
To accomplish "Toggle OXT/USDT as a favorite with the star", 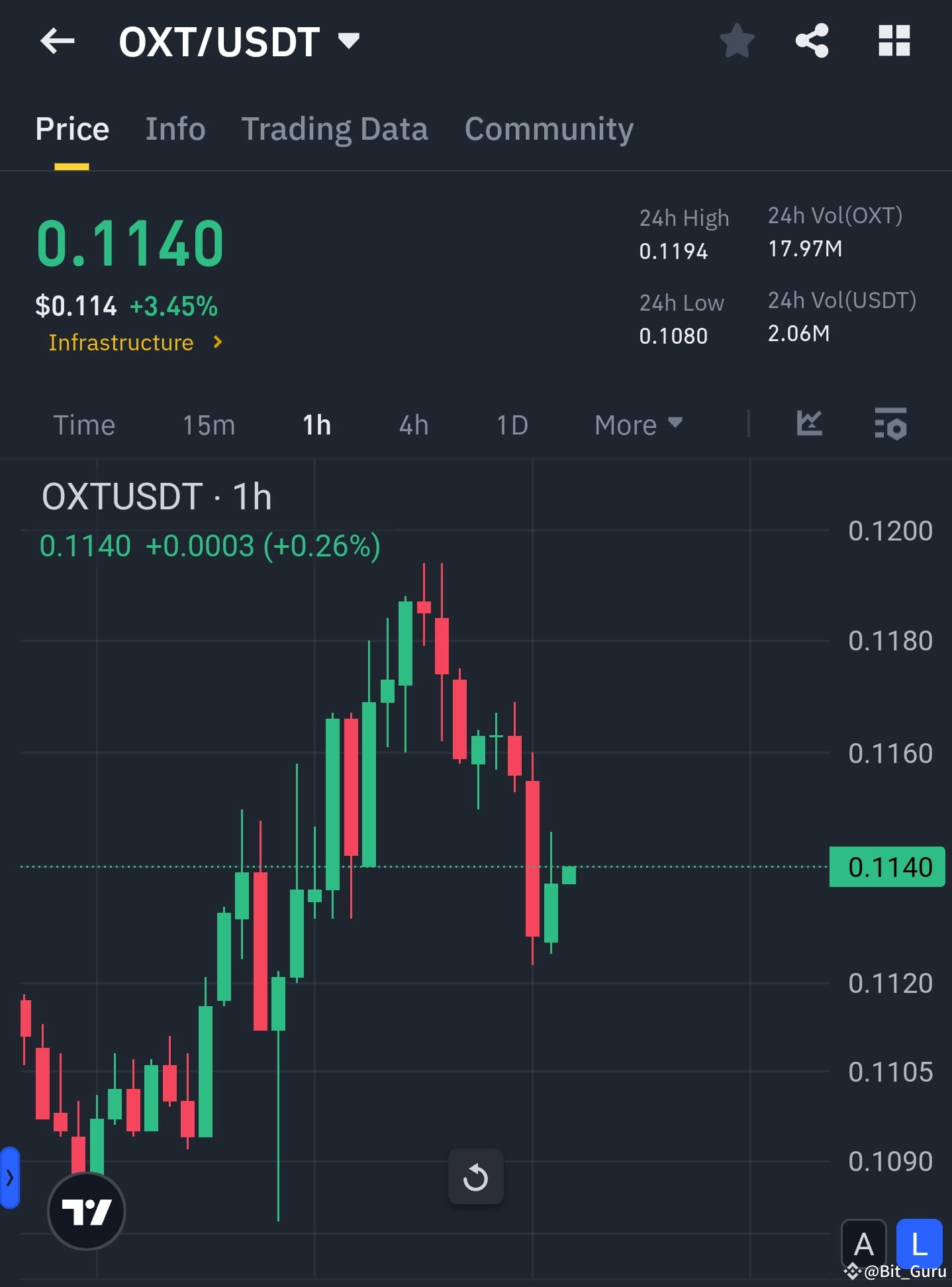I will (x=737, y=41).
